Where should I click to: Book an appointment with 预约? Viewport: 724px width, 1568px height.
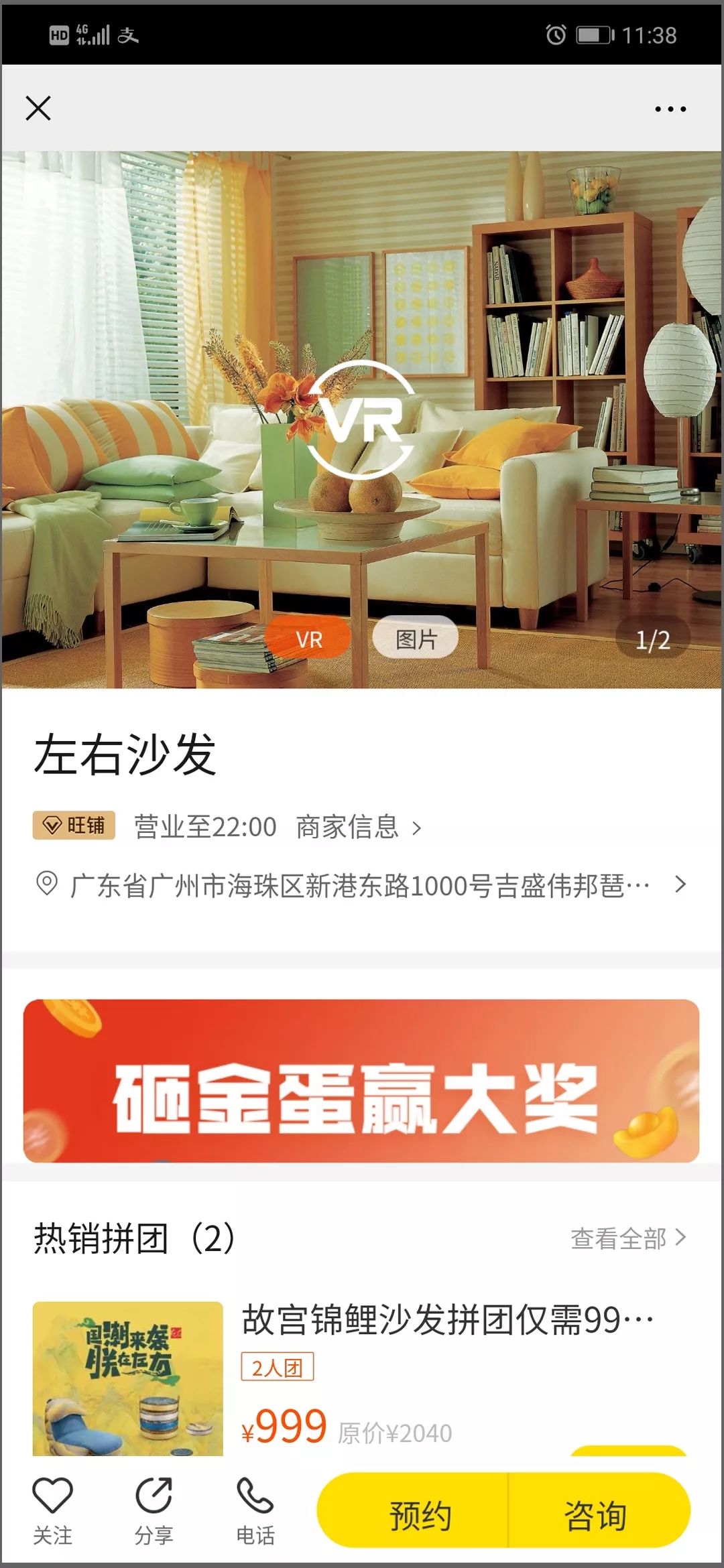420,1514
